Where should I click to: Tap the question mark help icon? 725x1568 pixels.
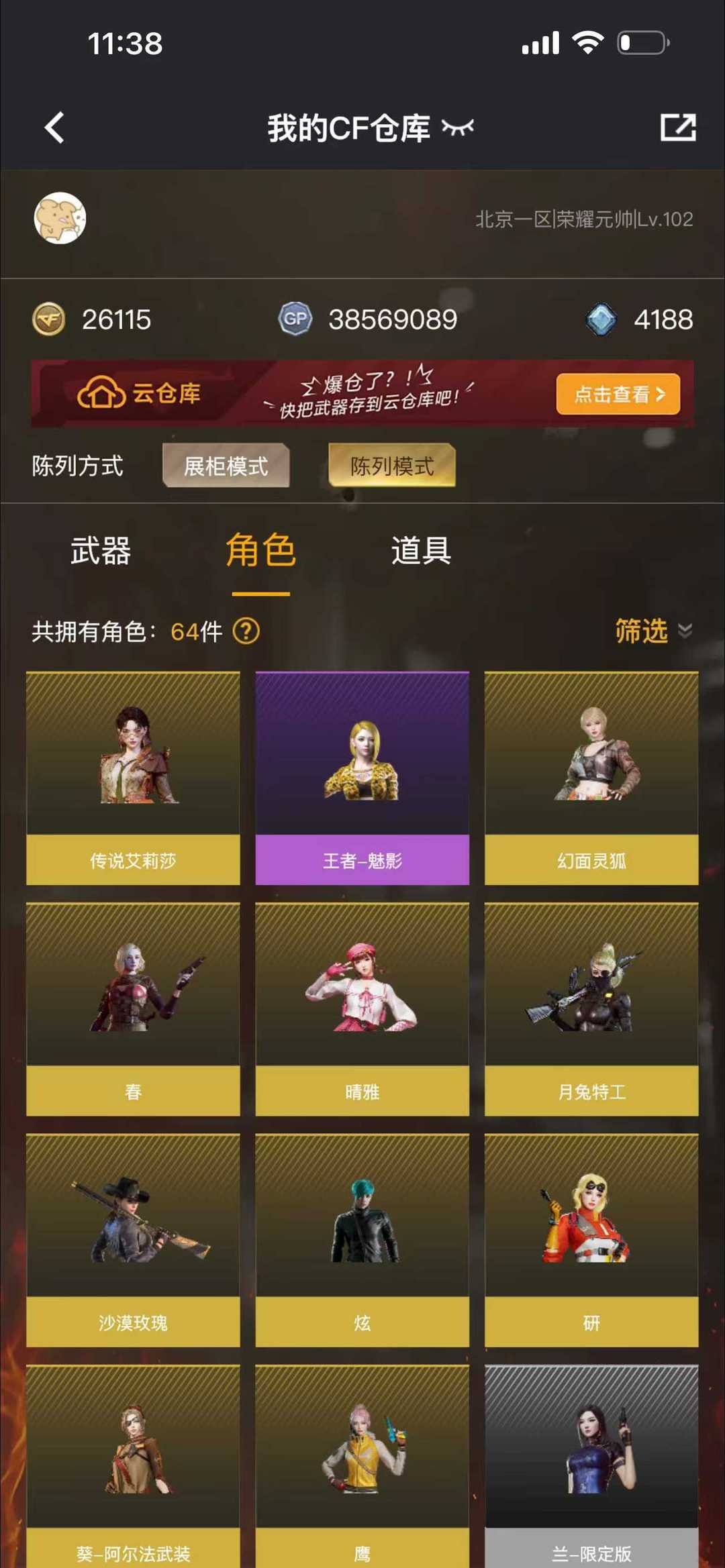246,631
